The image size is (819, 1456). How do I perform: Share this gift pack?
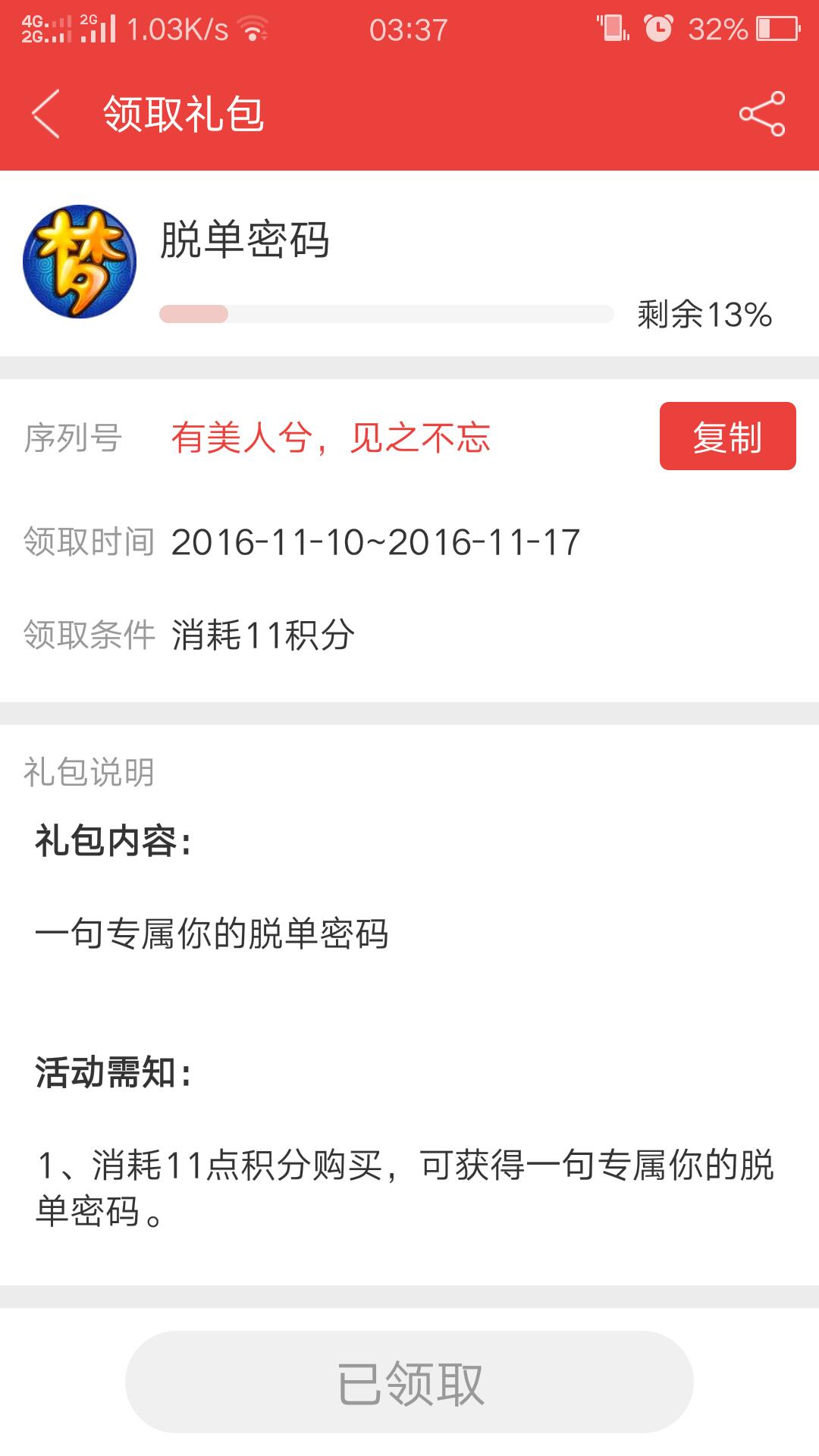[762, 114]
